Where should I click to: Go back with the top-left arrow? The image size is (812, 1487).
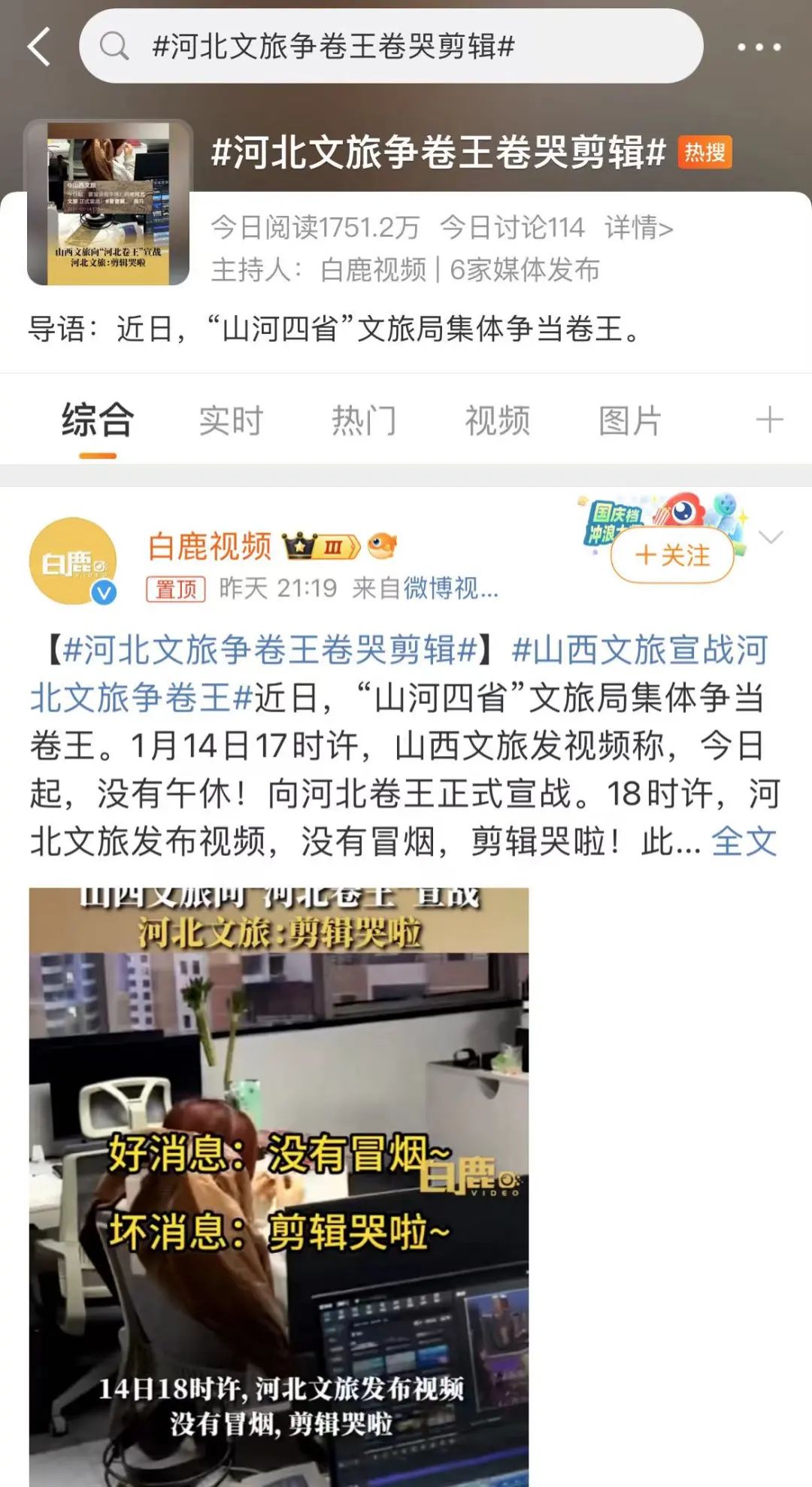tap(39, 47)
